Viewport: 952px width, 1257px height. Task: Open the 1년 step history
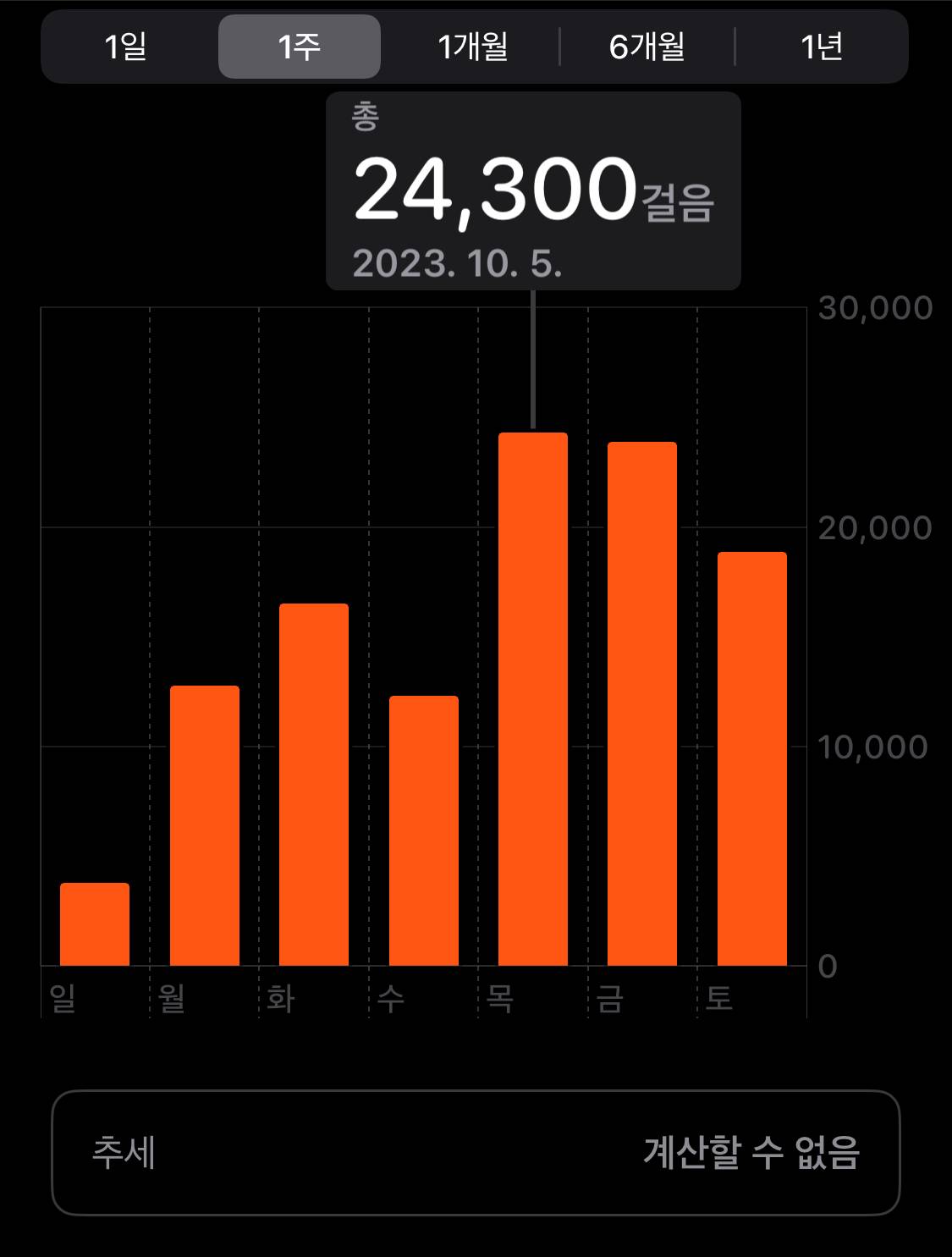pos(822,47)
